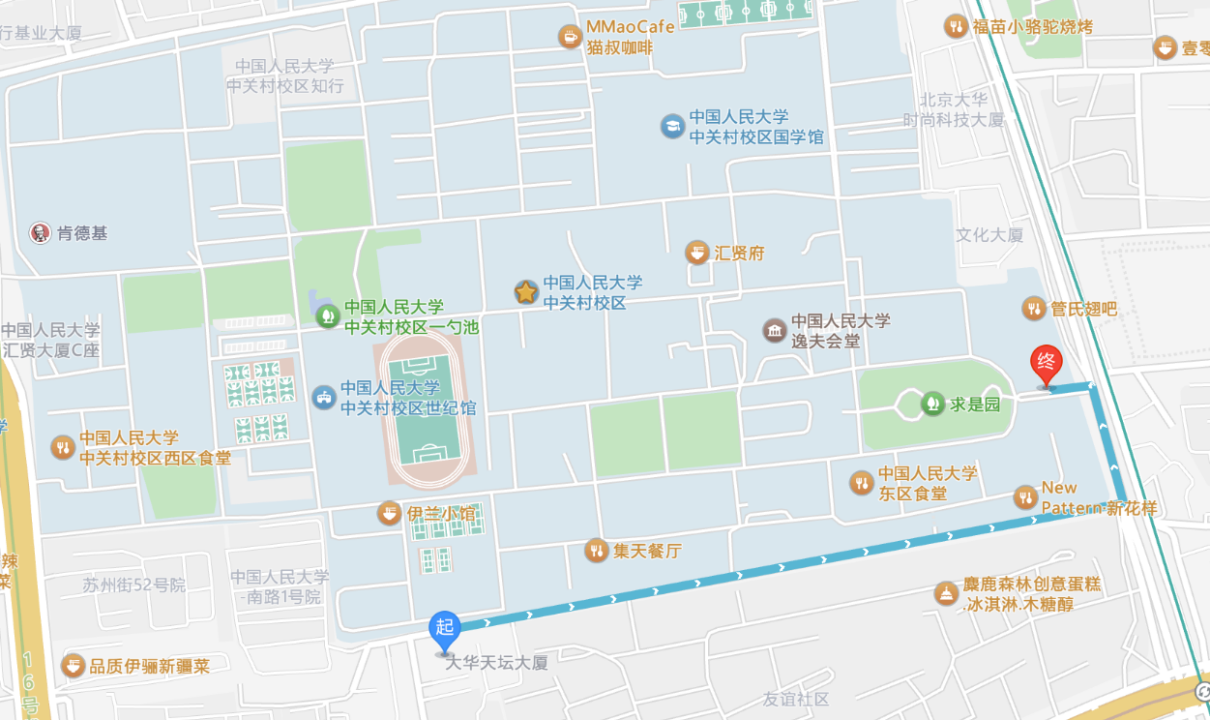The height and width of the screenshot is (720, 1210).
Task: Select the 肯德基 KFC marker
Action: [40, 233]
